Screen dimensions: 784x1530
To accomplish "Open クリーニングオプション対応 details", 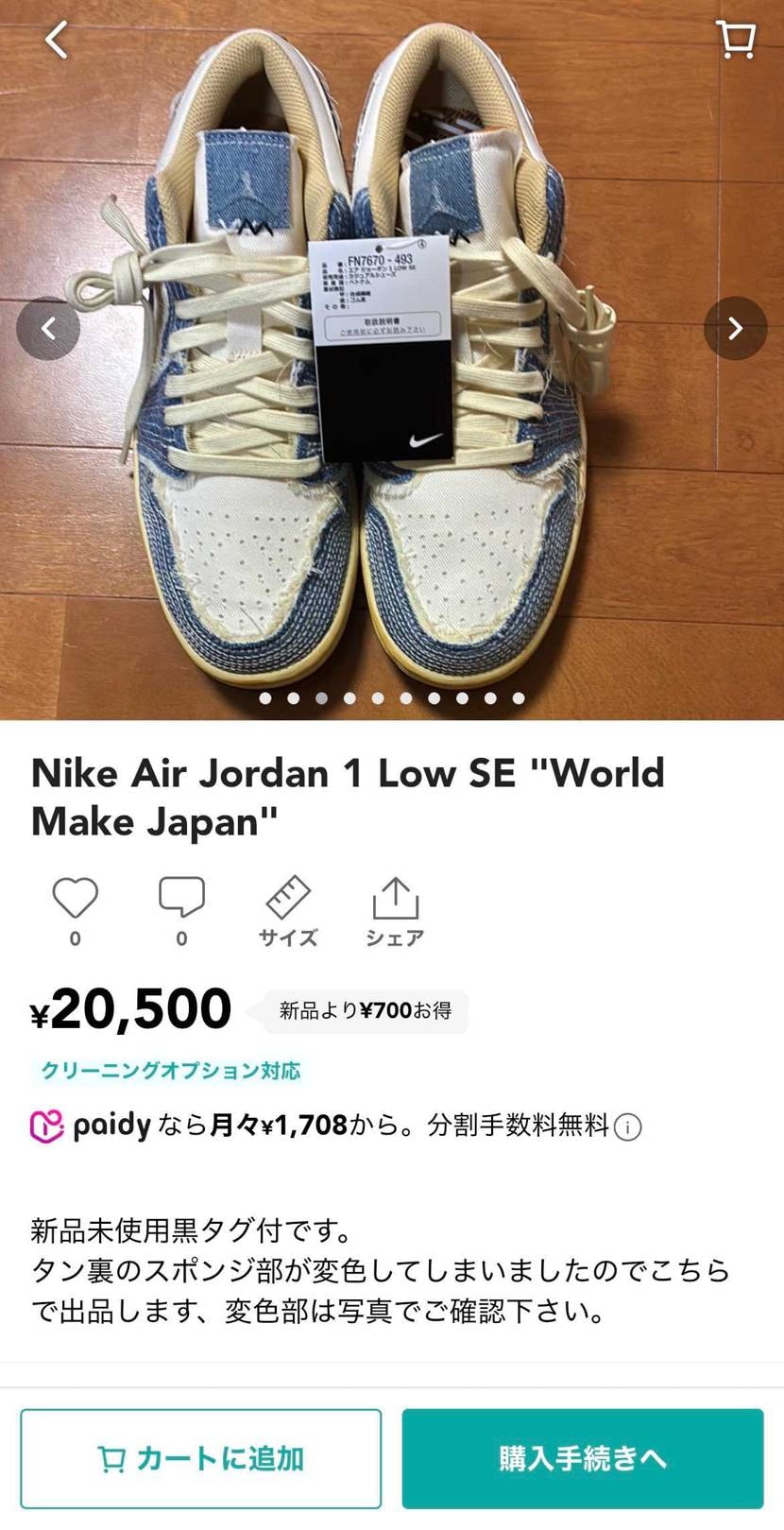I will coord(170,1071).
